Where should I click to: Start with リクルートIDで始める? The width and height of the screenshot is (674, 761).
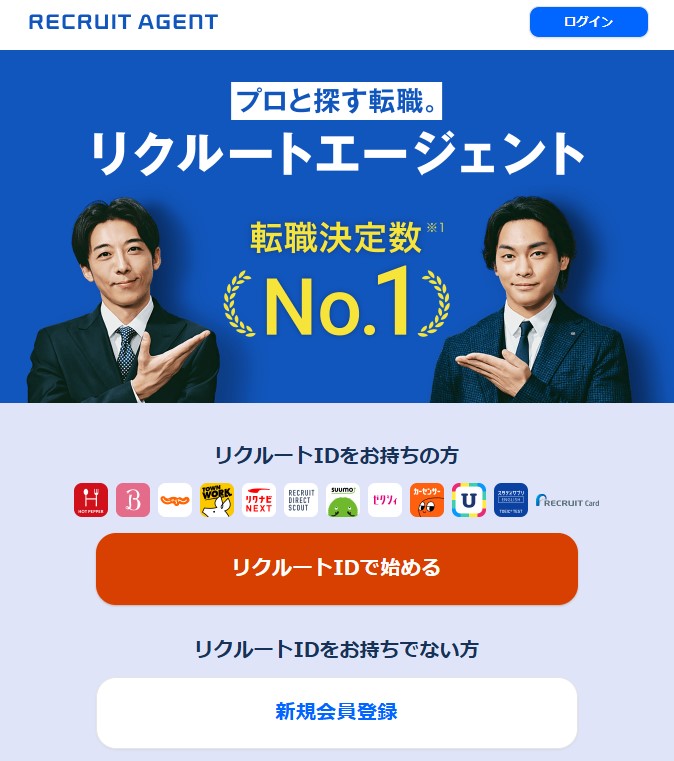click(x=336, y=568)
